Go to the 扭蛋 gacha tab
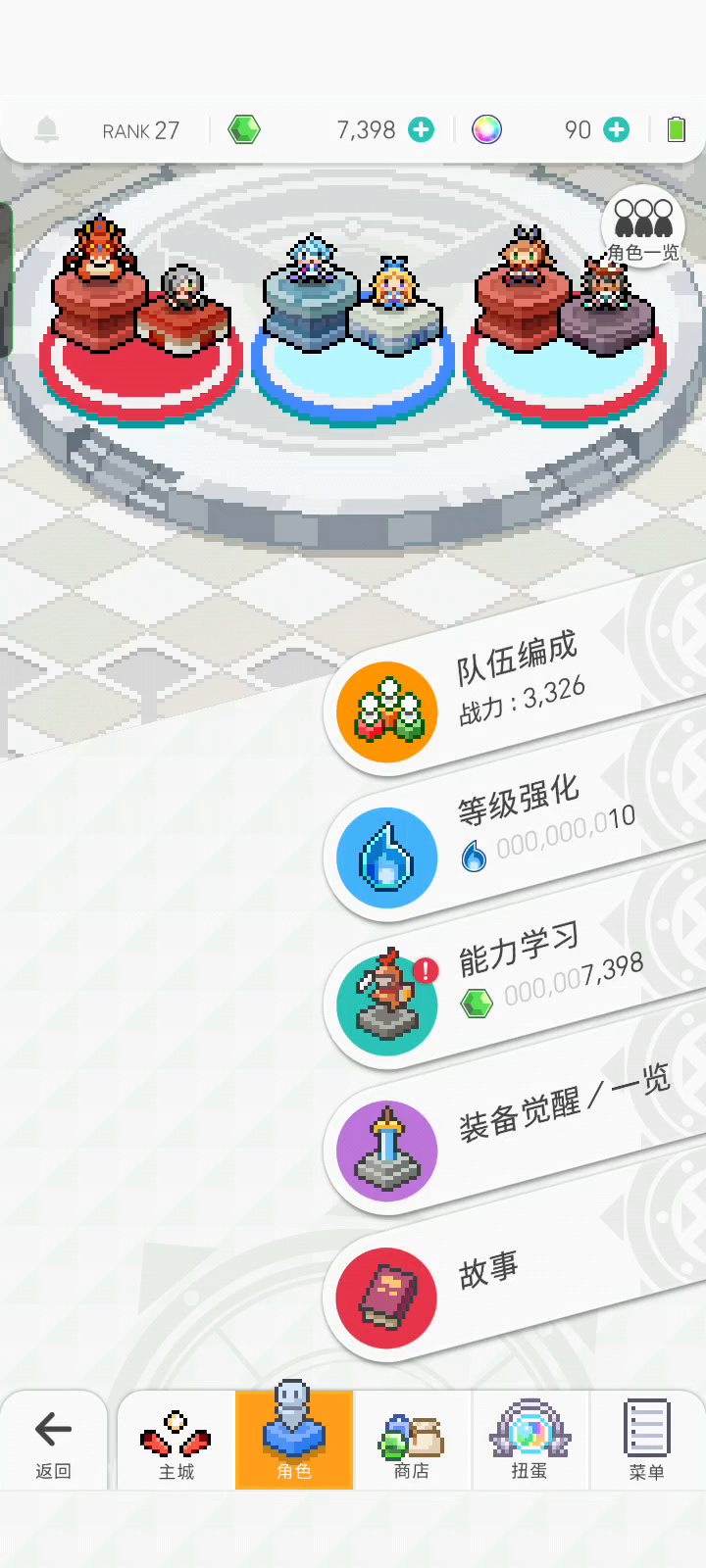Viewport: 706px width, 1568px height. [529, 1441]
